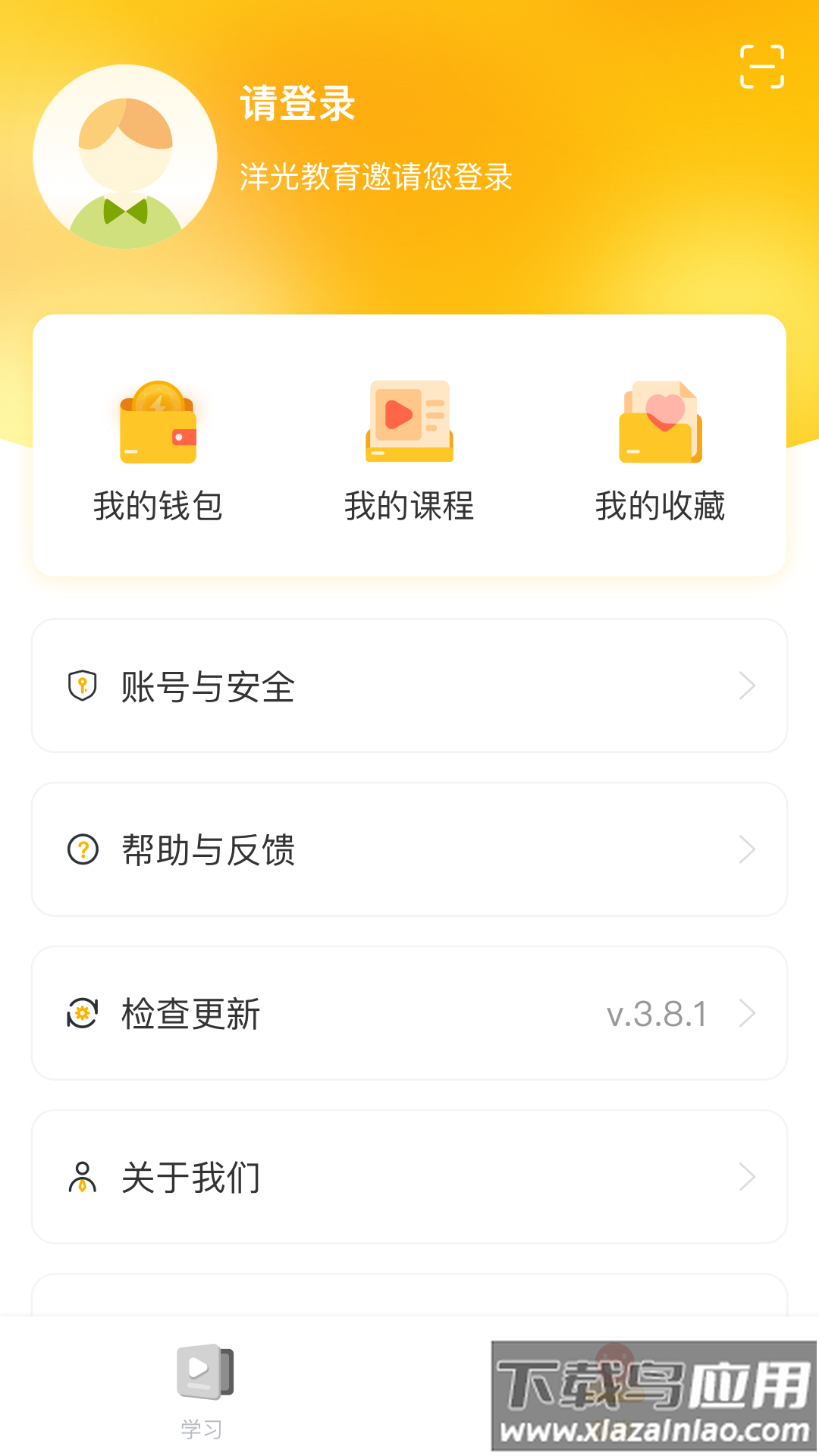This screenshot has width=819, height=1456.
Task: Expand the 账号与安全 row chevron
Action: tap(747, 685)
